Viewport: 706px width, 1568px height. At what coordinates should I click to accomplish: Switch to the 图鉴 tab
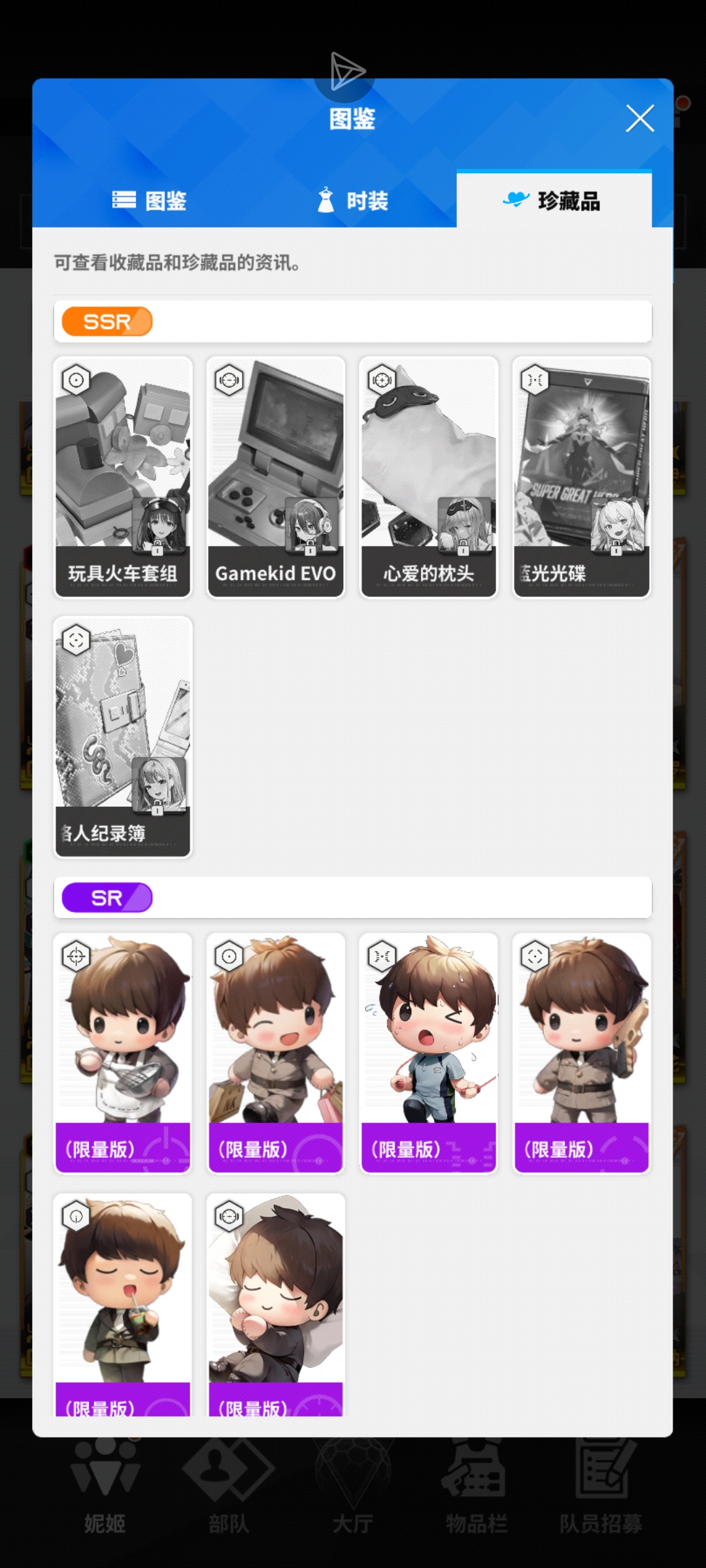150,201
